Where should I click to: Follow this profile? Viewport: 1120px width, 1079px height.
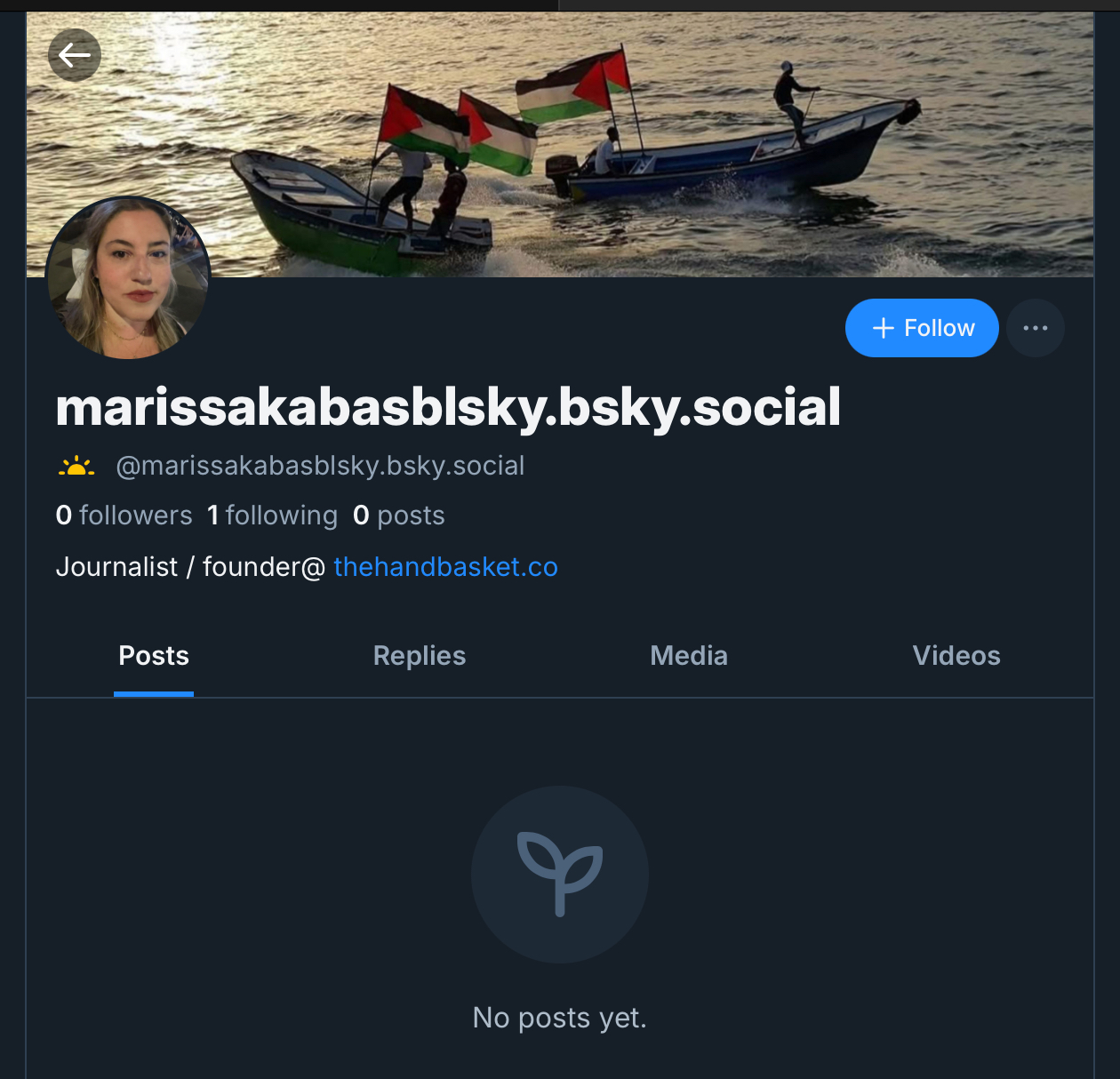[922, 328]
